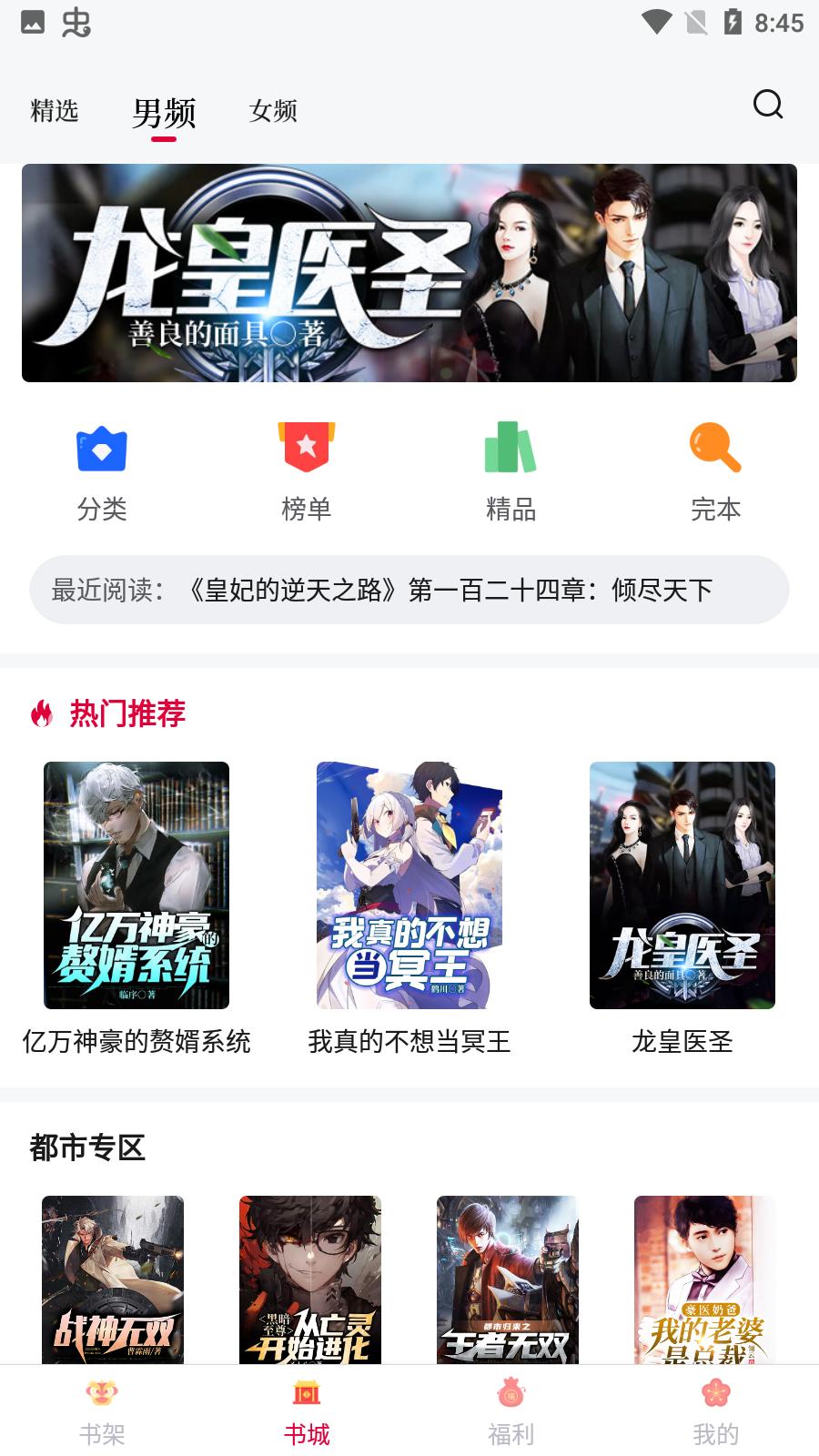This screenshot has width=819, height=1456.
Task: Open the 从亡灵开始进化 book cover
Action: point(310,1279)
